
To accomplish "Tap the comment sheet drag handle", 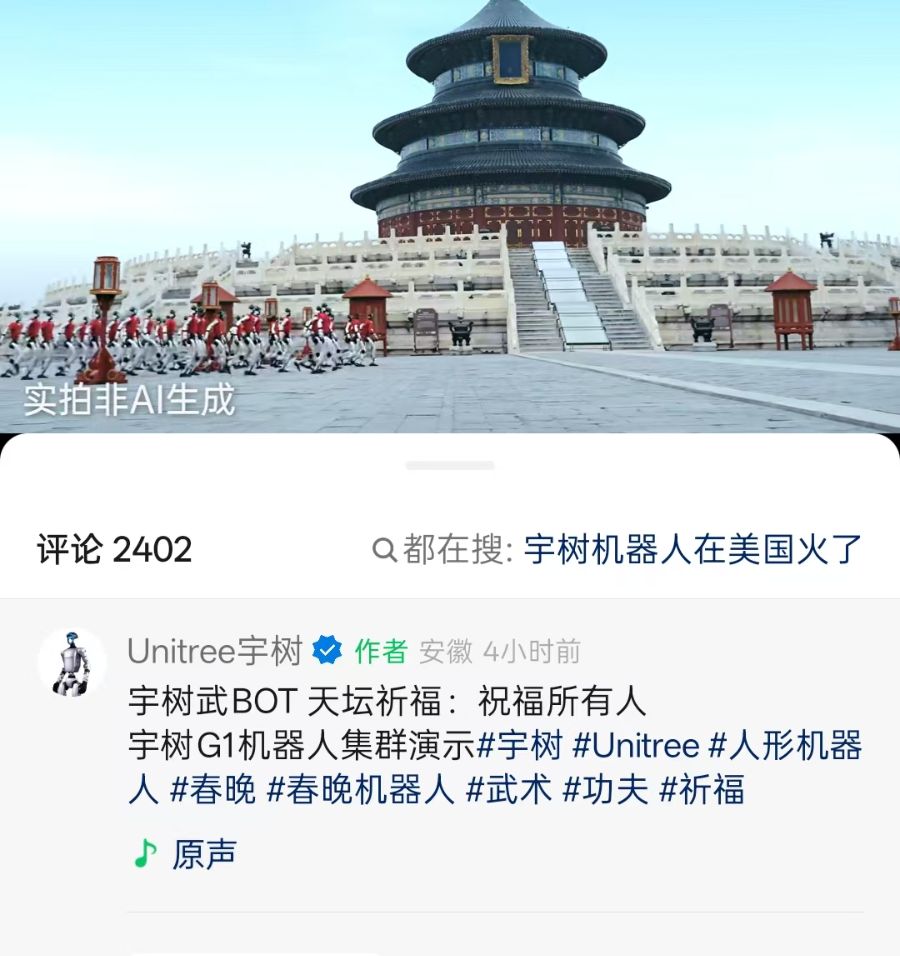I will point(450,465).
